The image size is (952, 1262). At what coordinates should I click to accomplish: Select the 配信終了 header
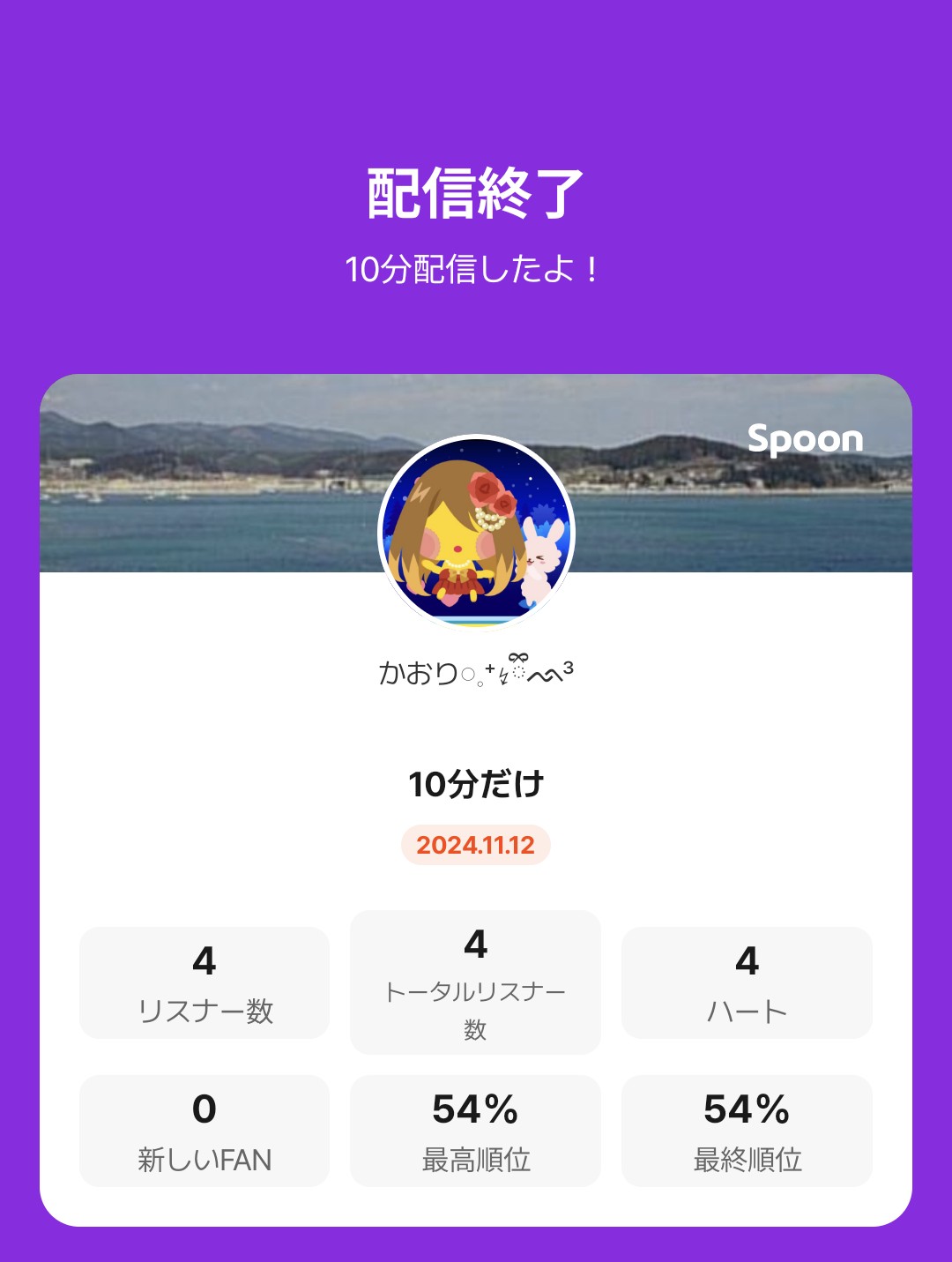(476, 190)
